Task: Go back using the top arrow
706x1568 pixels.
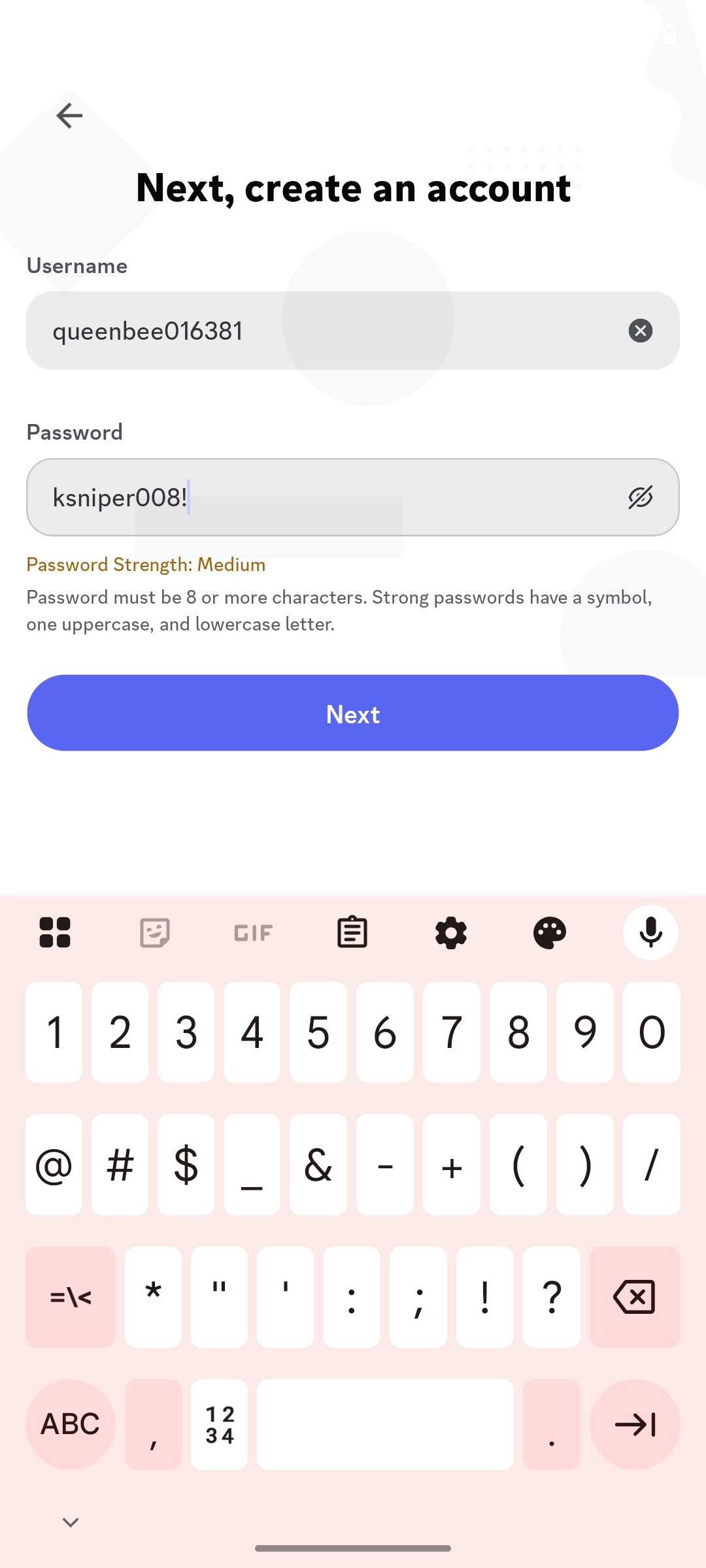Action: pyautogui.click(x=69, y=116)
